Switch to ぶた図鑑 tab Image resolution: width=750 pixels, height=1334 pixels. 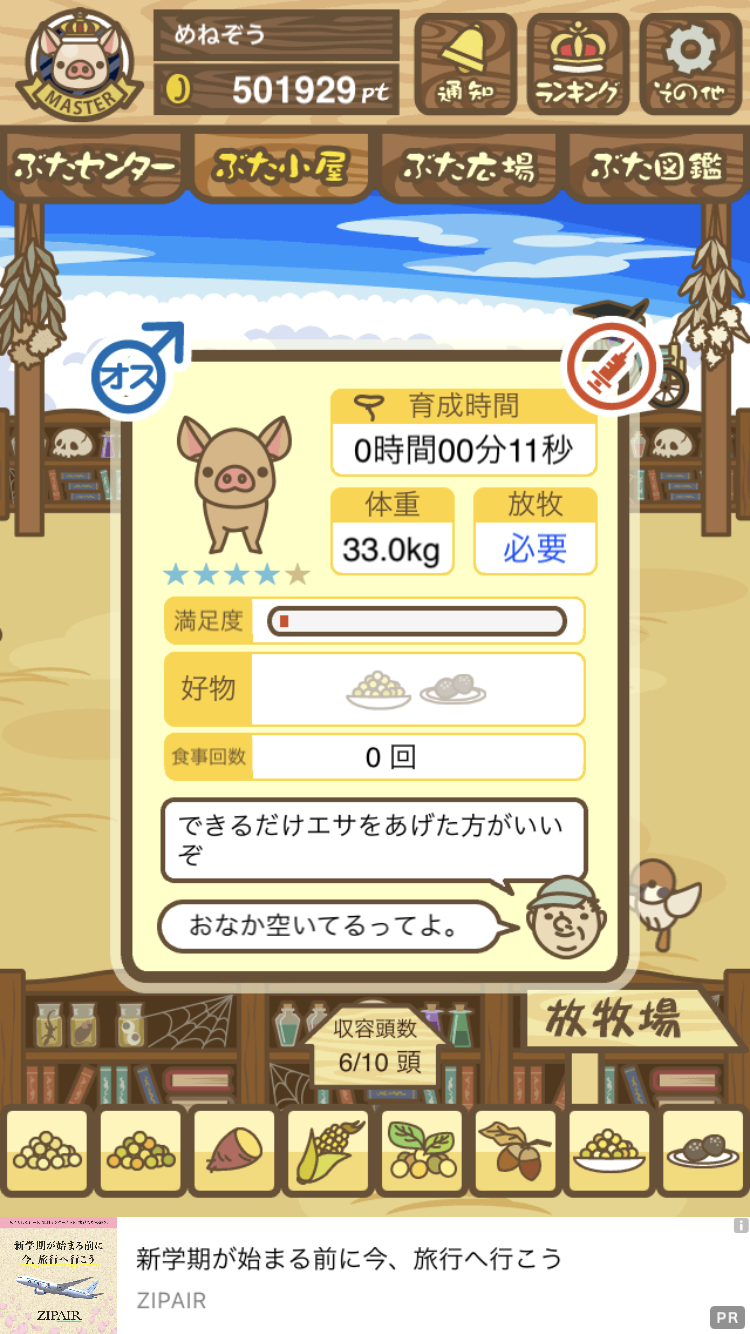click(656, 166)
